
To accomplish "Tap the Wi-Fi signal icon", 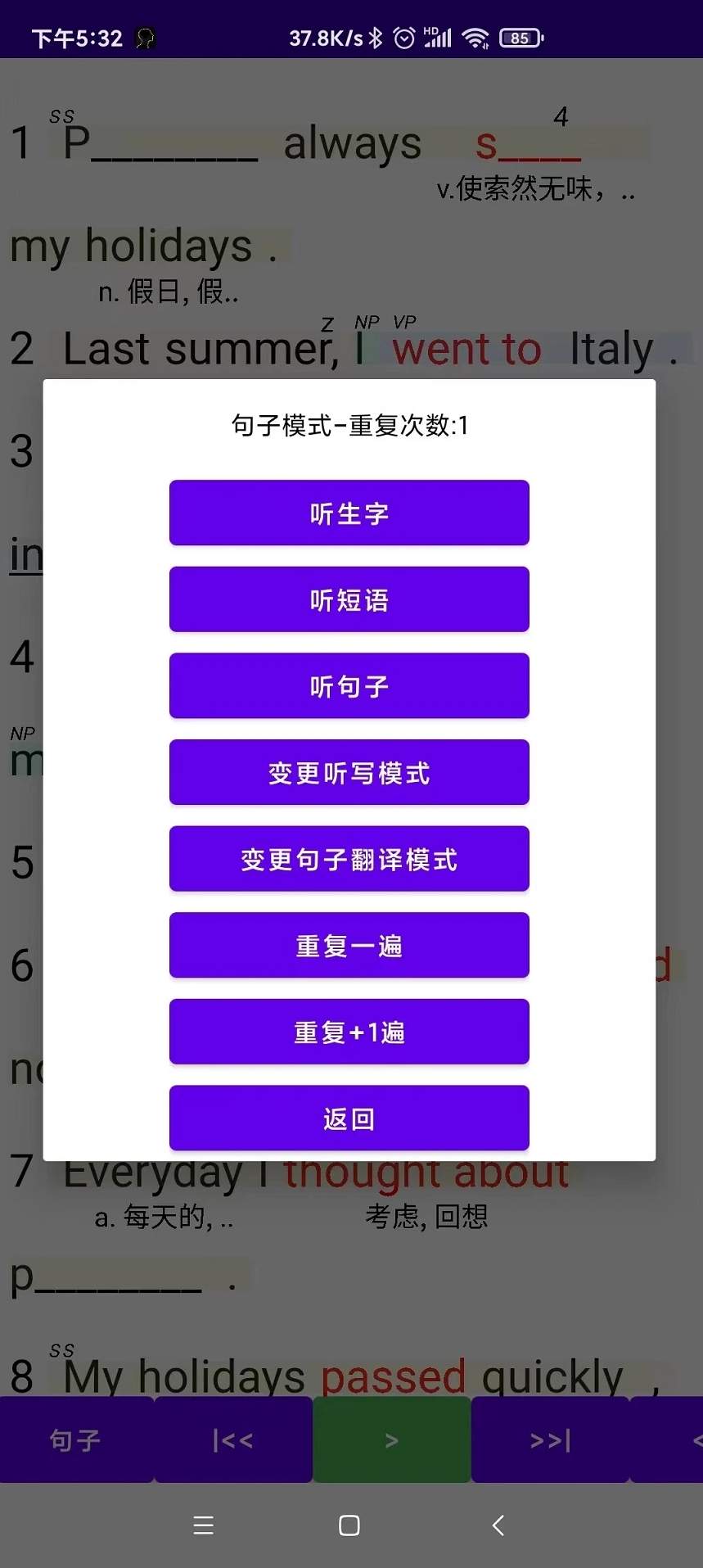I will tap(475, 37).
